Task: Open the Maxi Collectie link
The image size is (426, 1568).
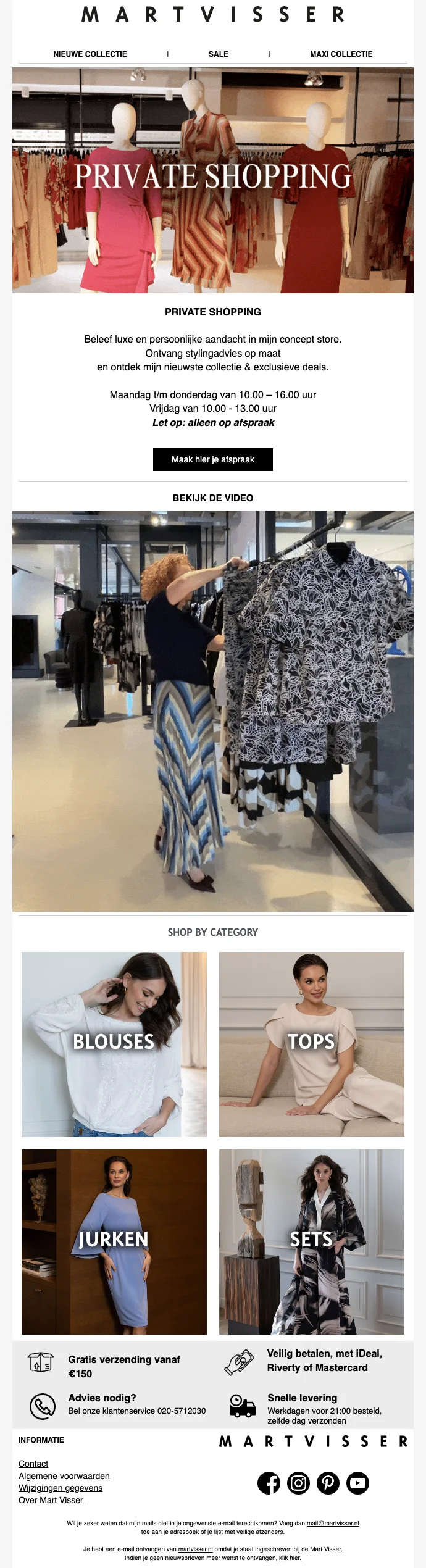Action: tap(341, 54)
